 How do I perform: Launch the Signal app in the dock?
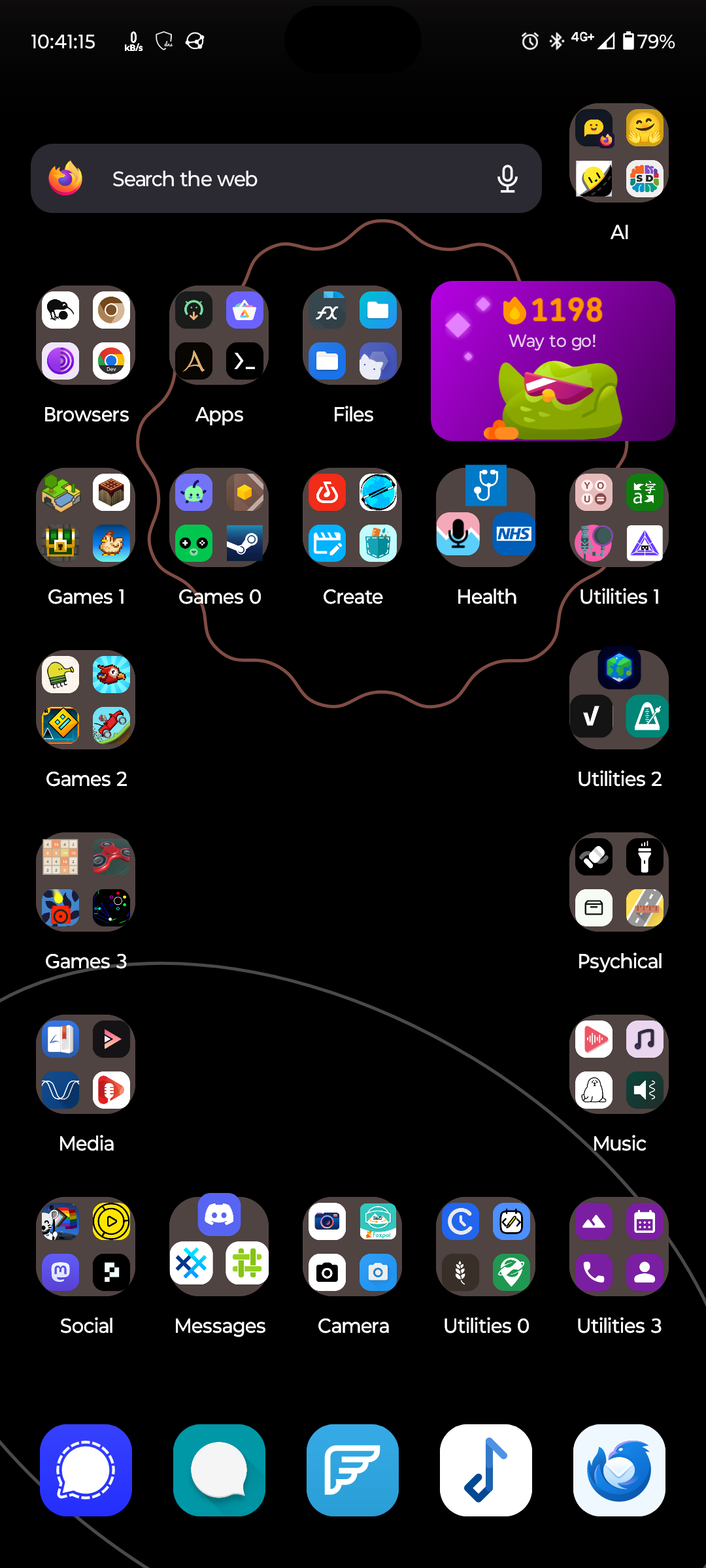tap(86, 1470)
